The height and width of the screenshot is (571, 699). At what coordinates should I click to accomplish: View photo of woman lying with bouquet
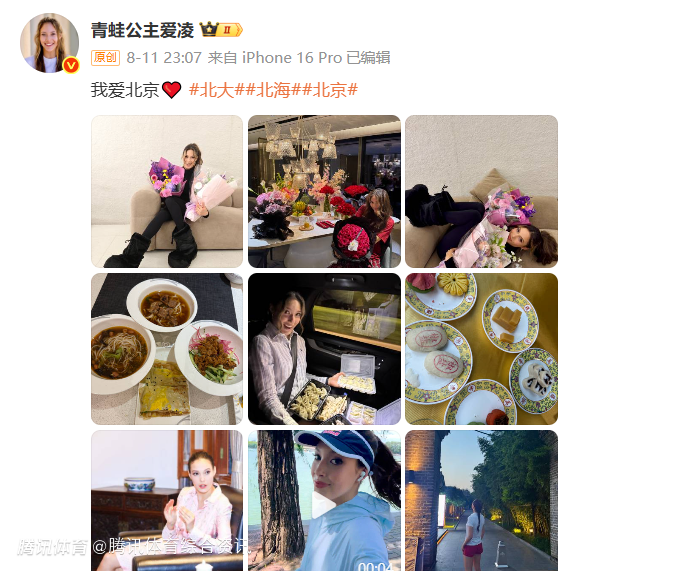(x=481, y=191)
